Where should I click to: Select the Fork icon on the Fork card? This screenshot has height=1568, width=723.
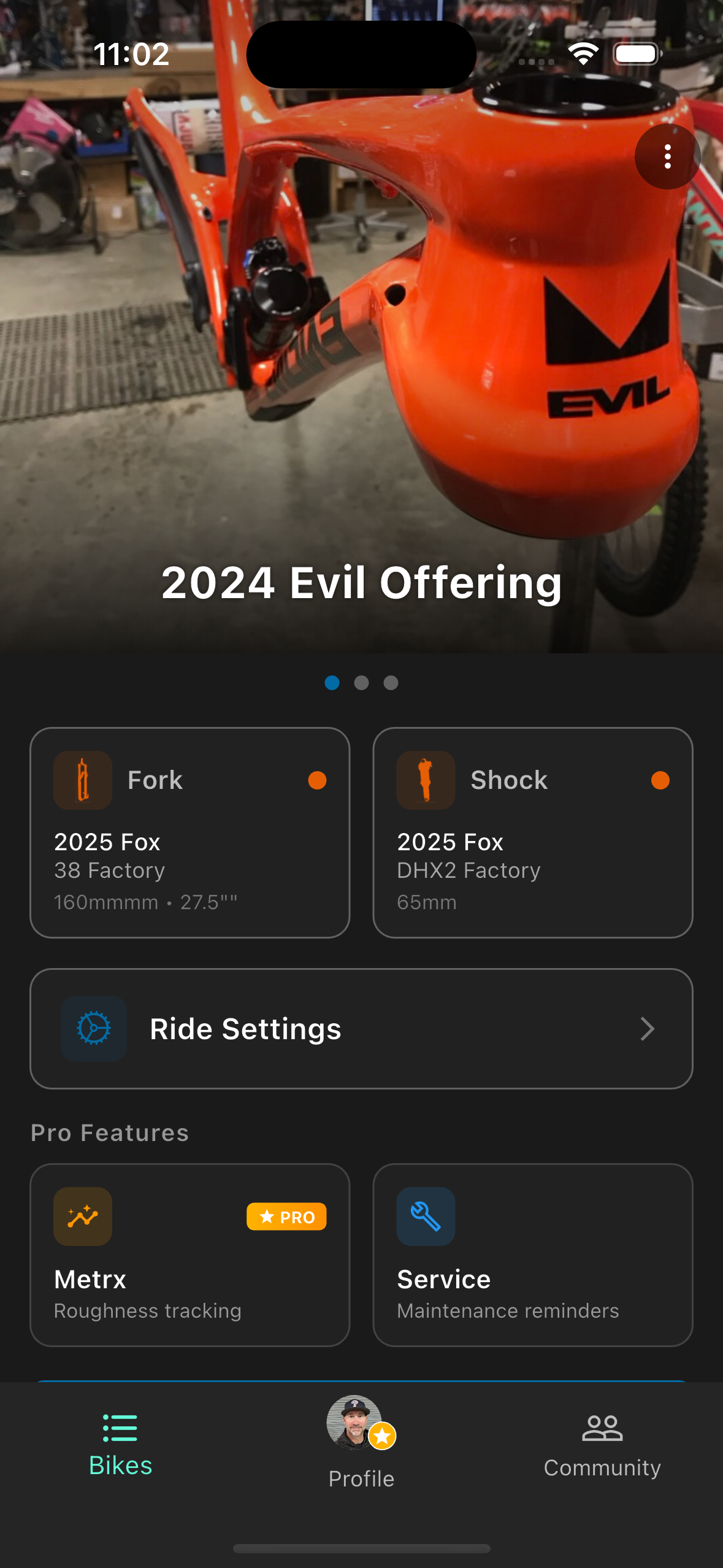point(83,780)
